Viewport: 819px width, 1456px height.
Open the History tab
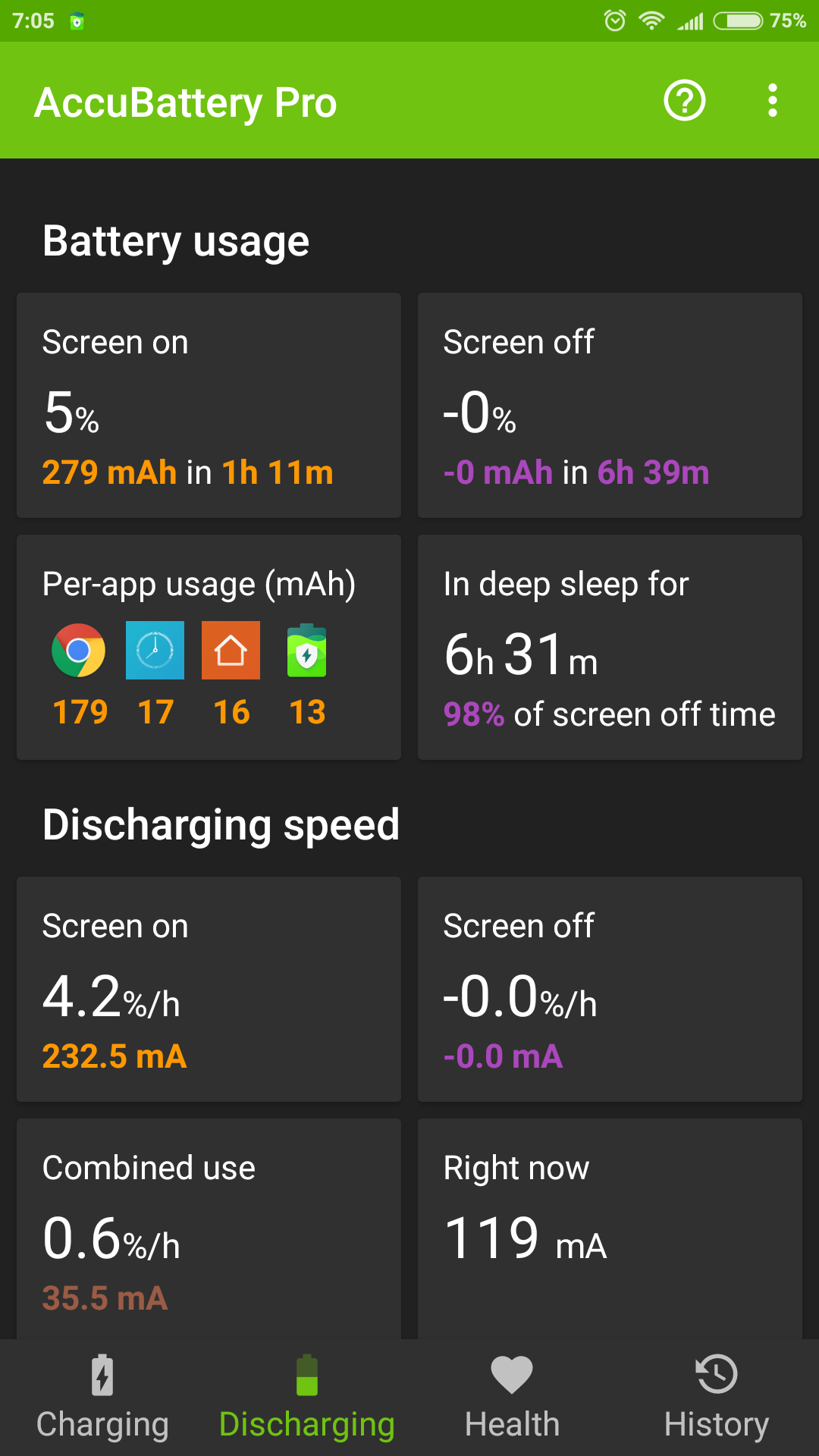coord(717,1397)
